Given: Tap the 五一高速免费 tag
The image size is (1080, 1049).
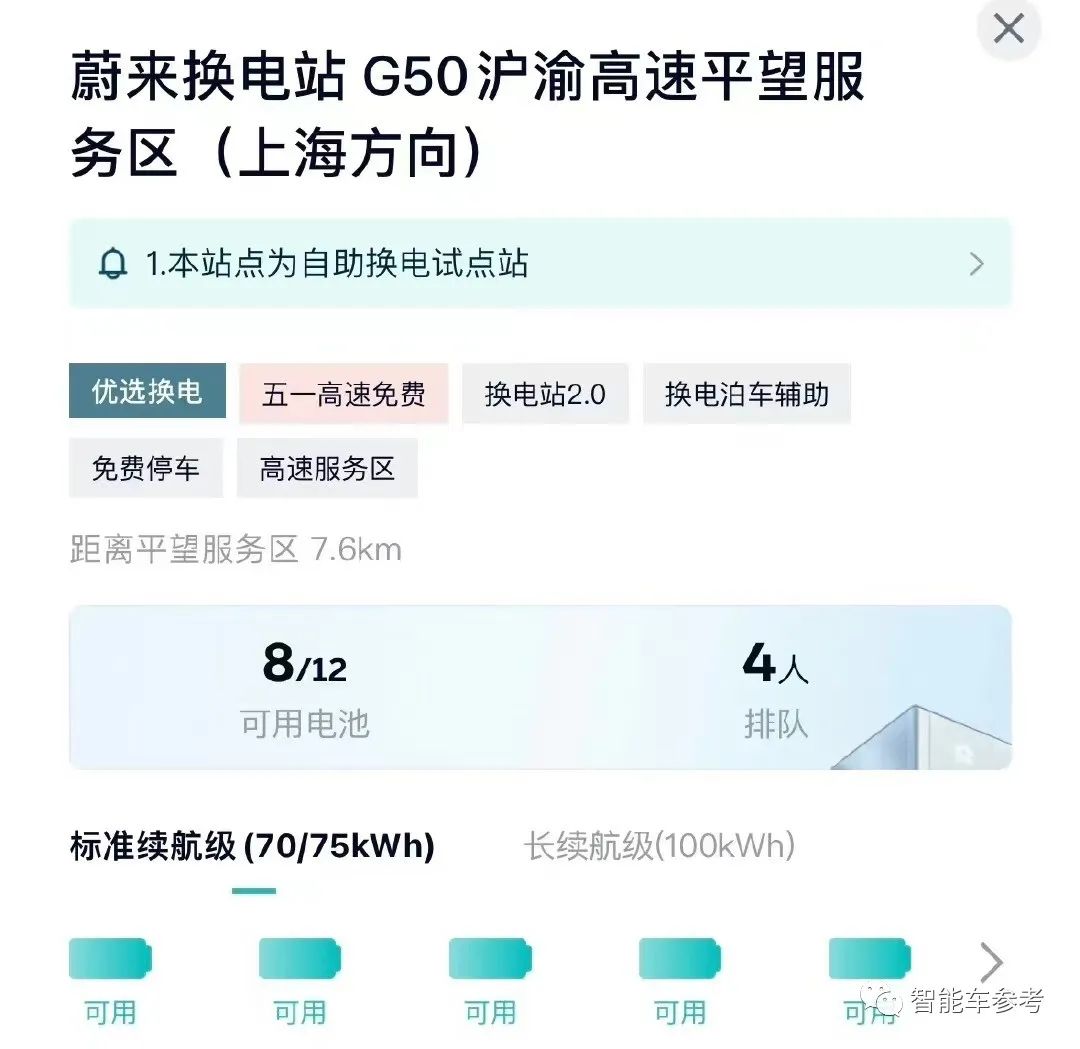Looking at the screenshot, I should coord(343,393).
